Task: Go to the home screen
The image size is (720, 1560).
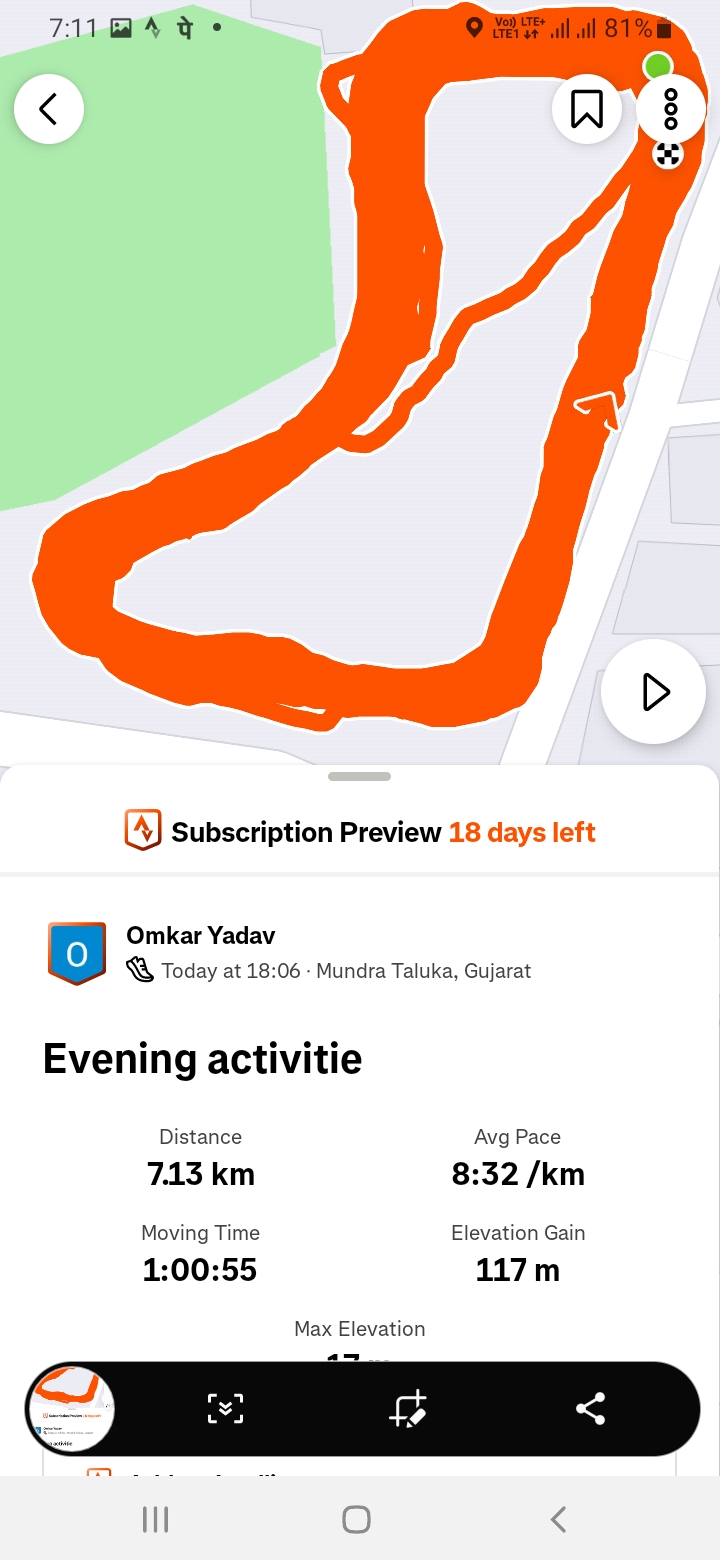Action: pyautogui.click(x=357, y=1520)
